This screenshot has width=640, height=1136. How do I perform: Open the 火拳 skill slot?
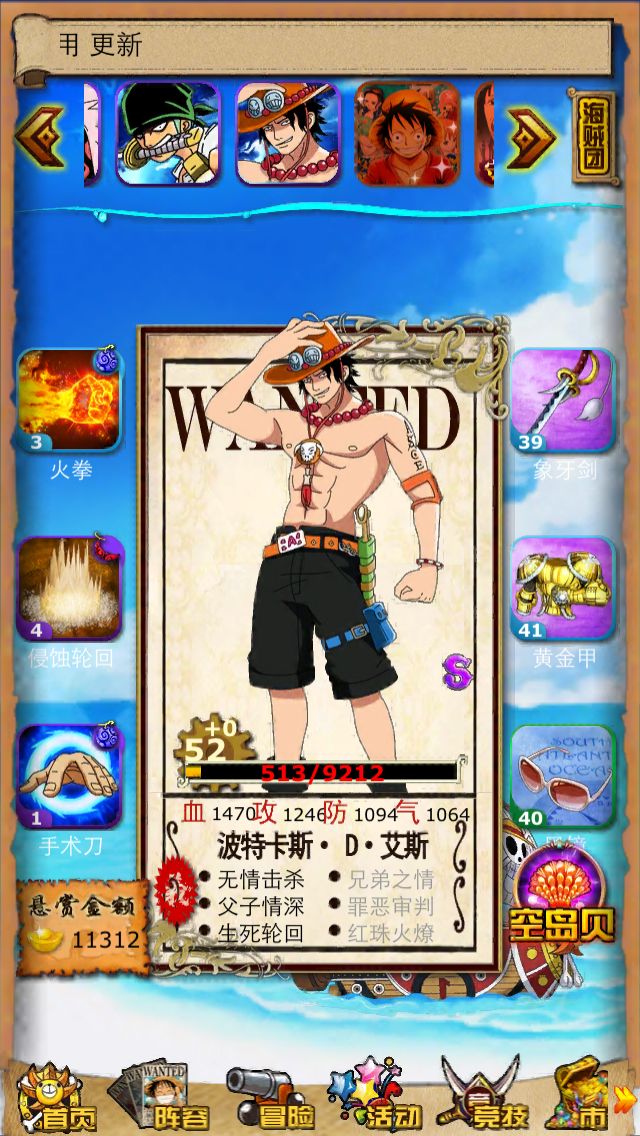click(x=70, y=401)
